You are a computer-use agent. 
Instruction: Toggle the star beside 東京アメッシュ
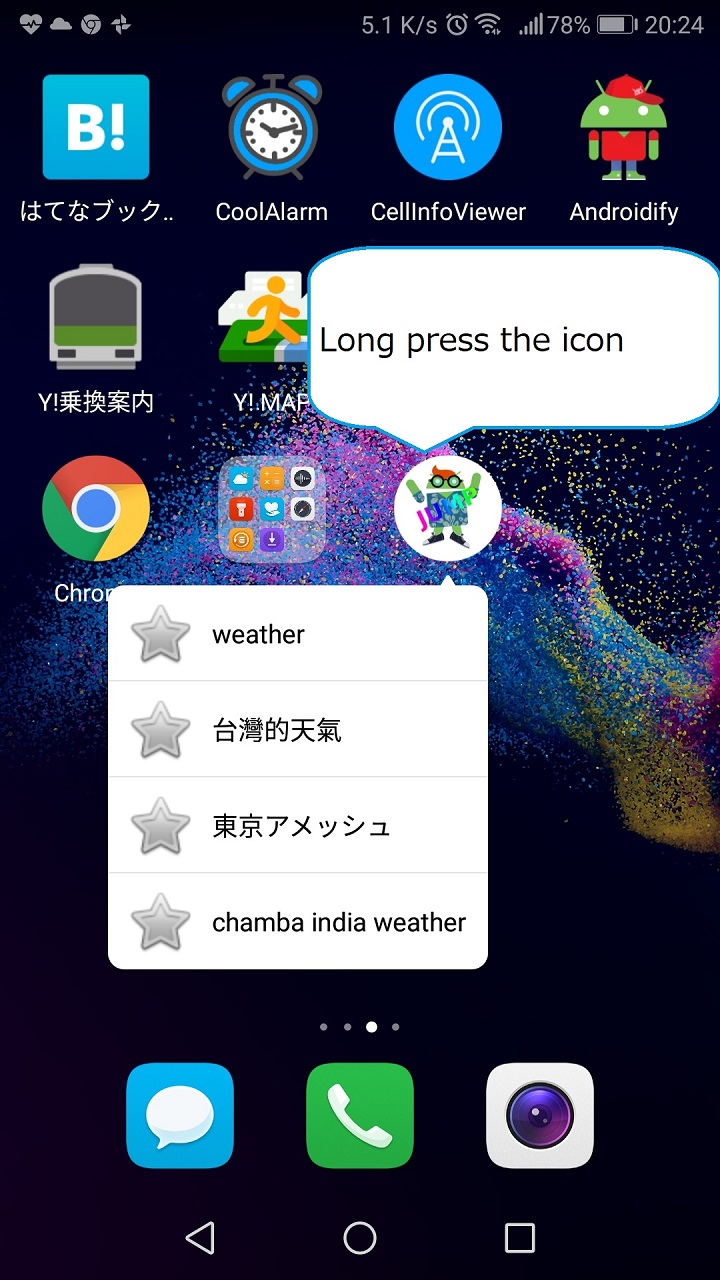point(160,826)
